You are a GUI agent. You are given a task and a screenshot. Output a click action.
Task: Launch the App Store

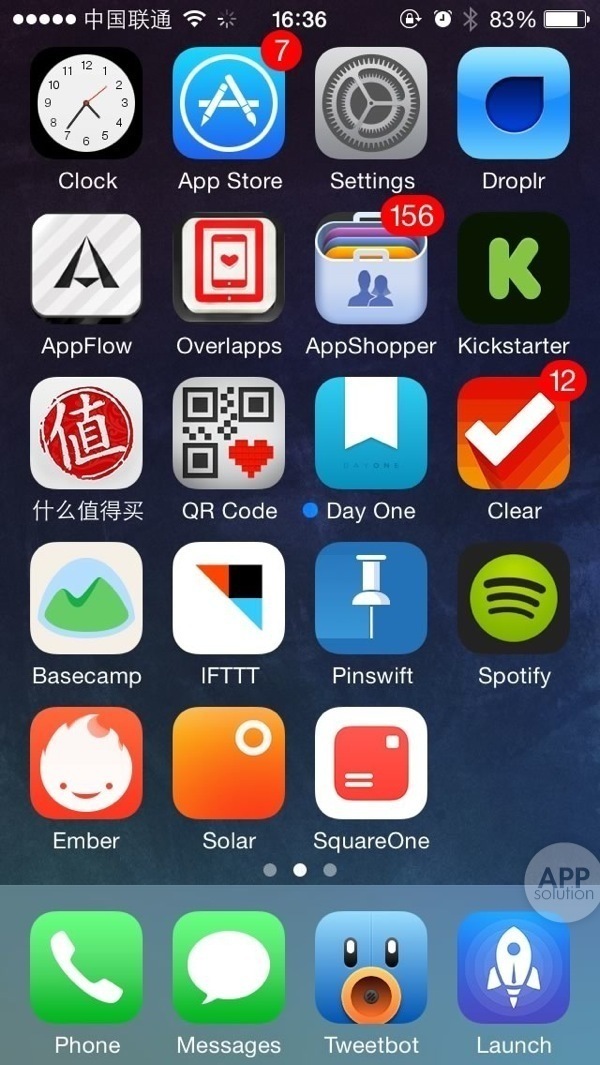(x=229, y=104)
